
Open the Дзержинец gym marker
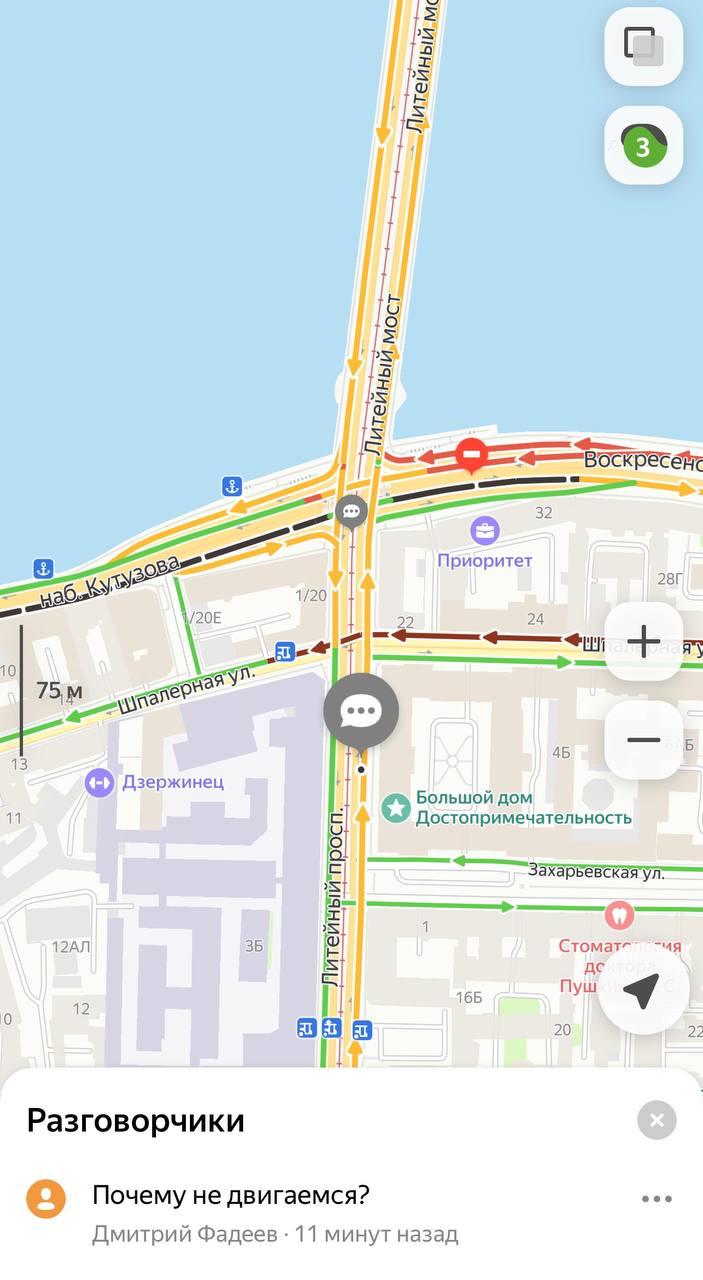99,782
